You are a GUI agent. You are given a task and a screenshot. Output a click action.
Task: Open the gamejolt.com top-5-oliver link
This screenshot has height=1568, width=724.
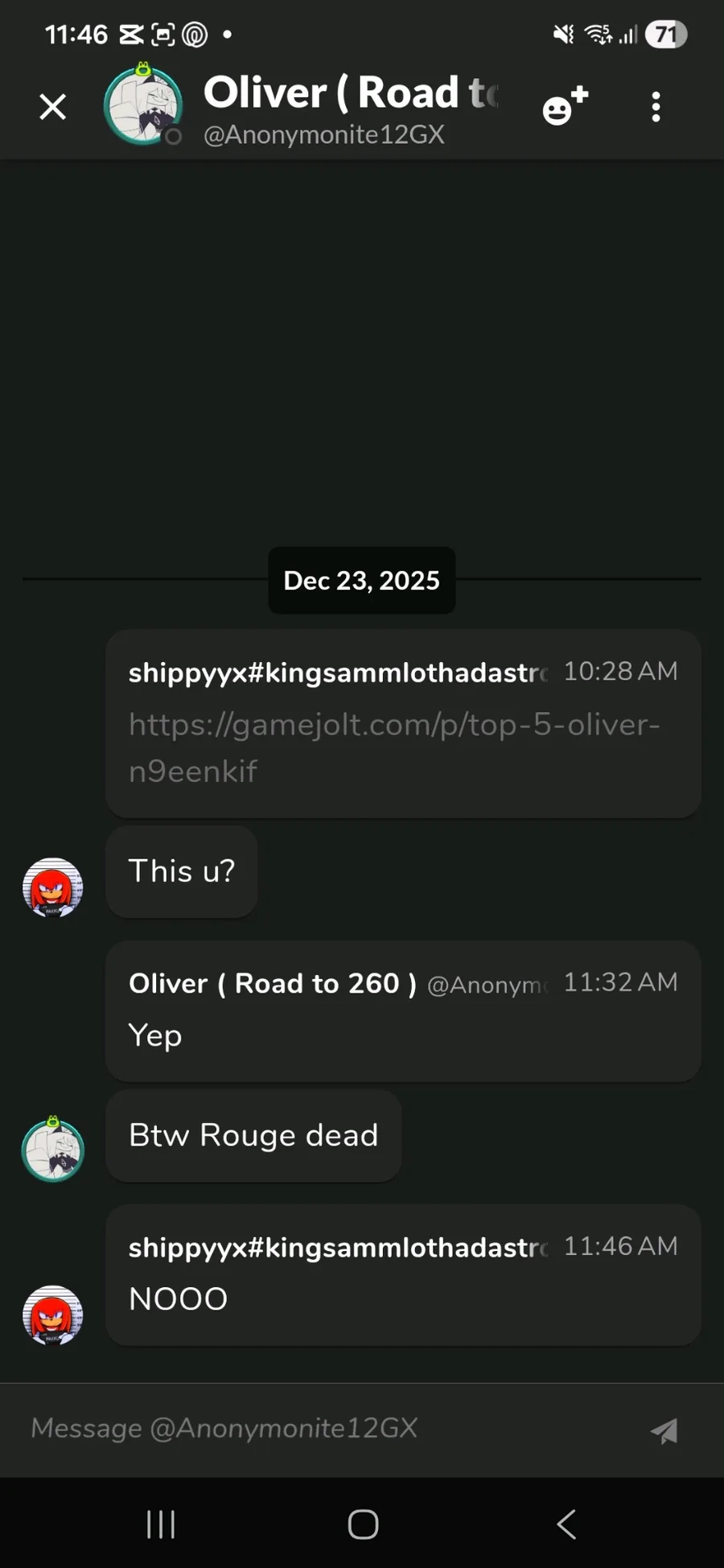(x=394, y=747)
